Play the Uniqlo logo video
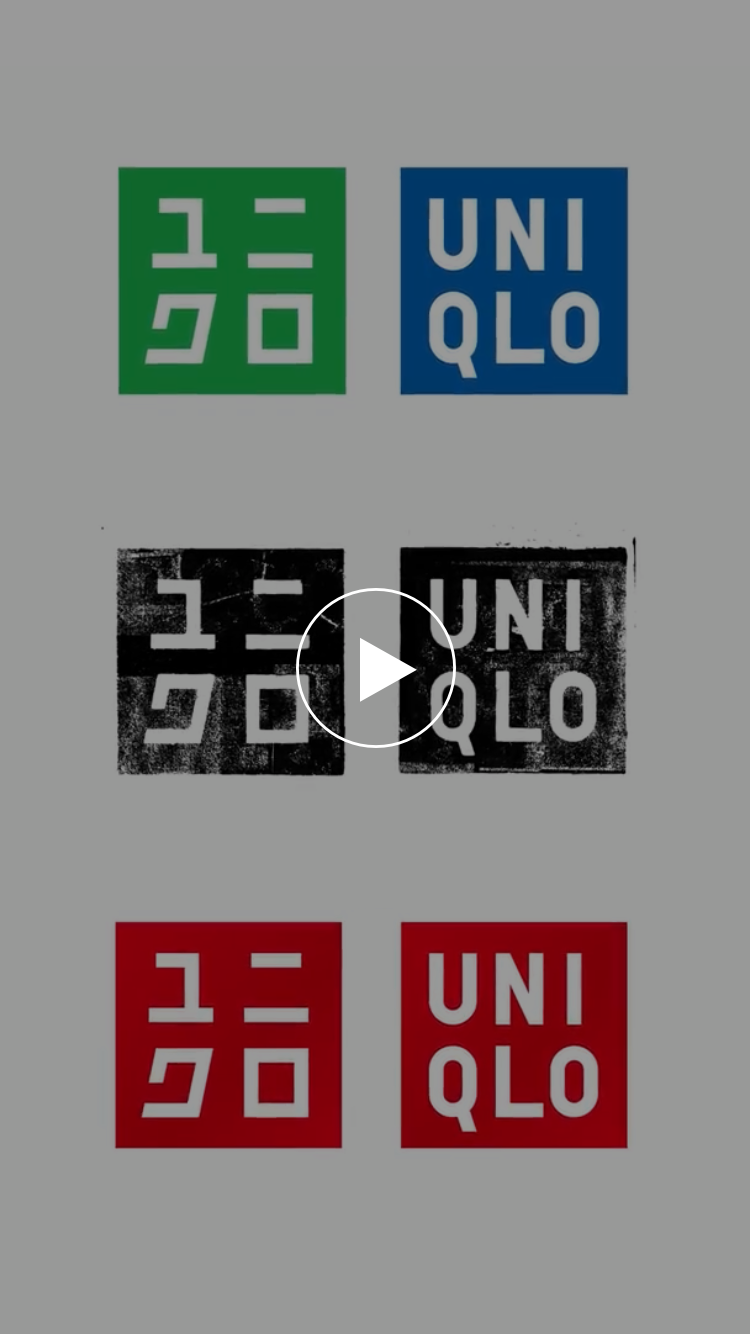750x1334 pixels. tap(376, 668)
